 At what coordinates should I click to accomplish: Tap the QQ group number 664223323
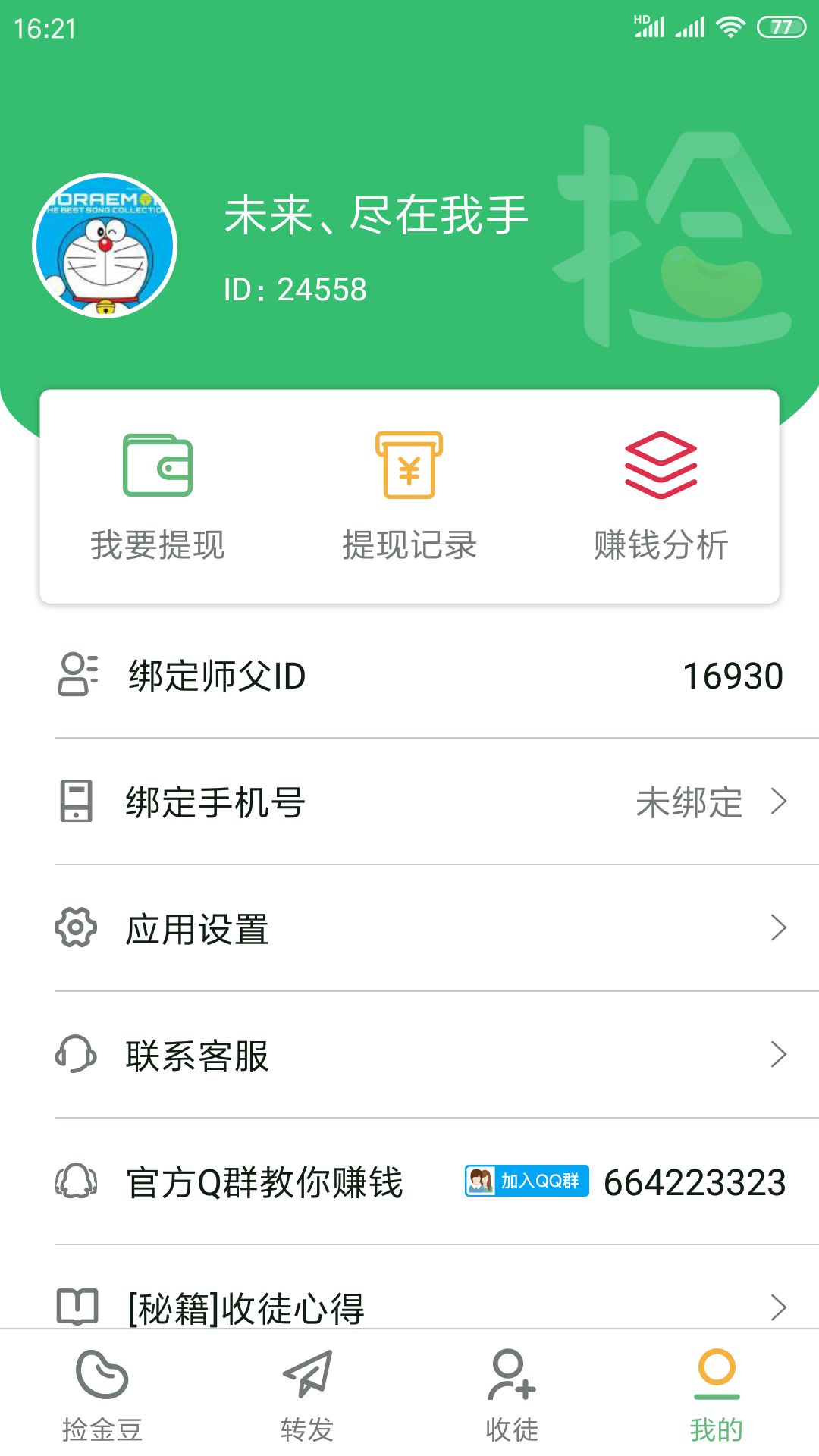(693, 1181)
